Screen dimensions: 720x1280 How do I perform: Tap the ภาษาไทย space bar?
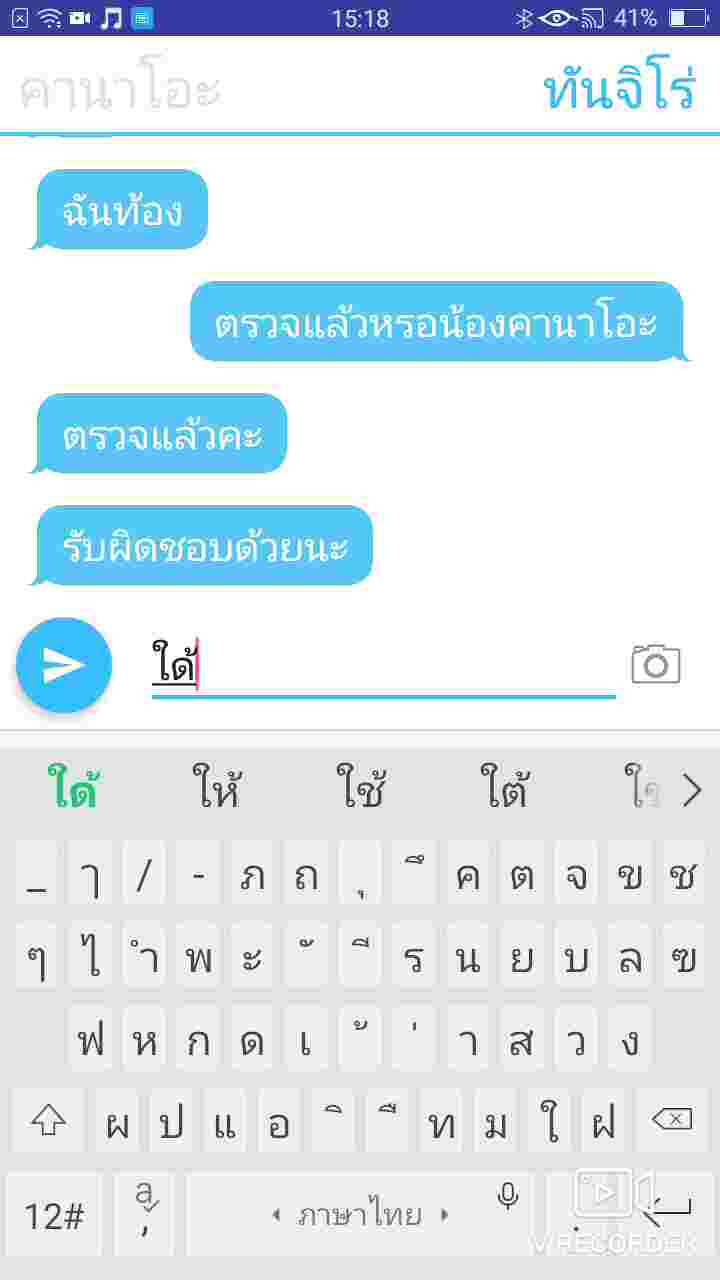(360, 1215)
